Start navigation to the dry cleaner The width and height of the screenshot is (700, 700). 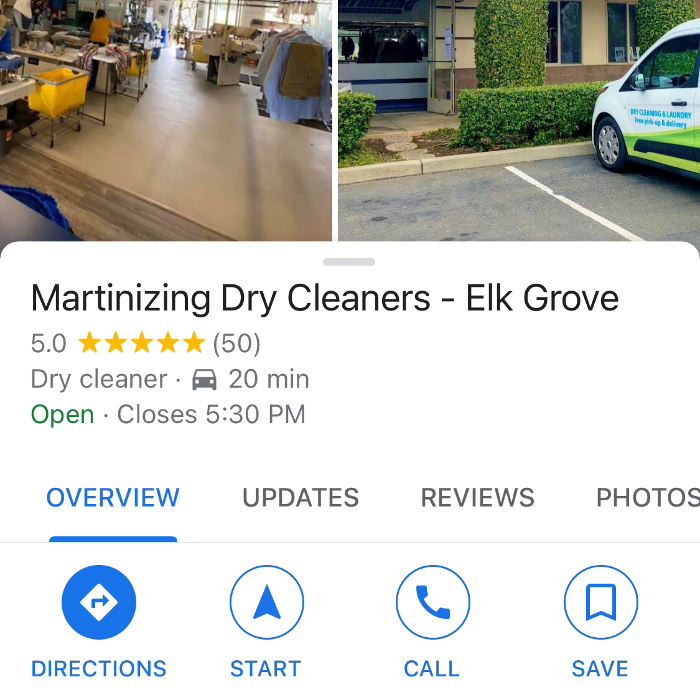point(266,603)
